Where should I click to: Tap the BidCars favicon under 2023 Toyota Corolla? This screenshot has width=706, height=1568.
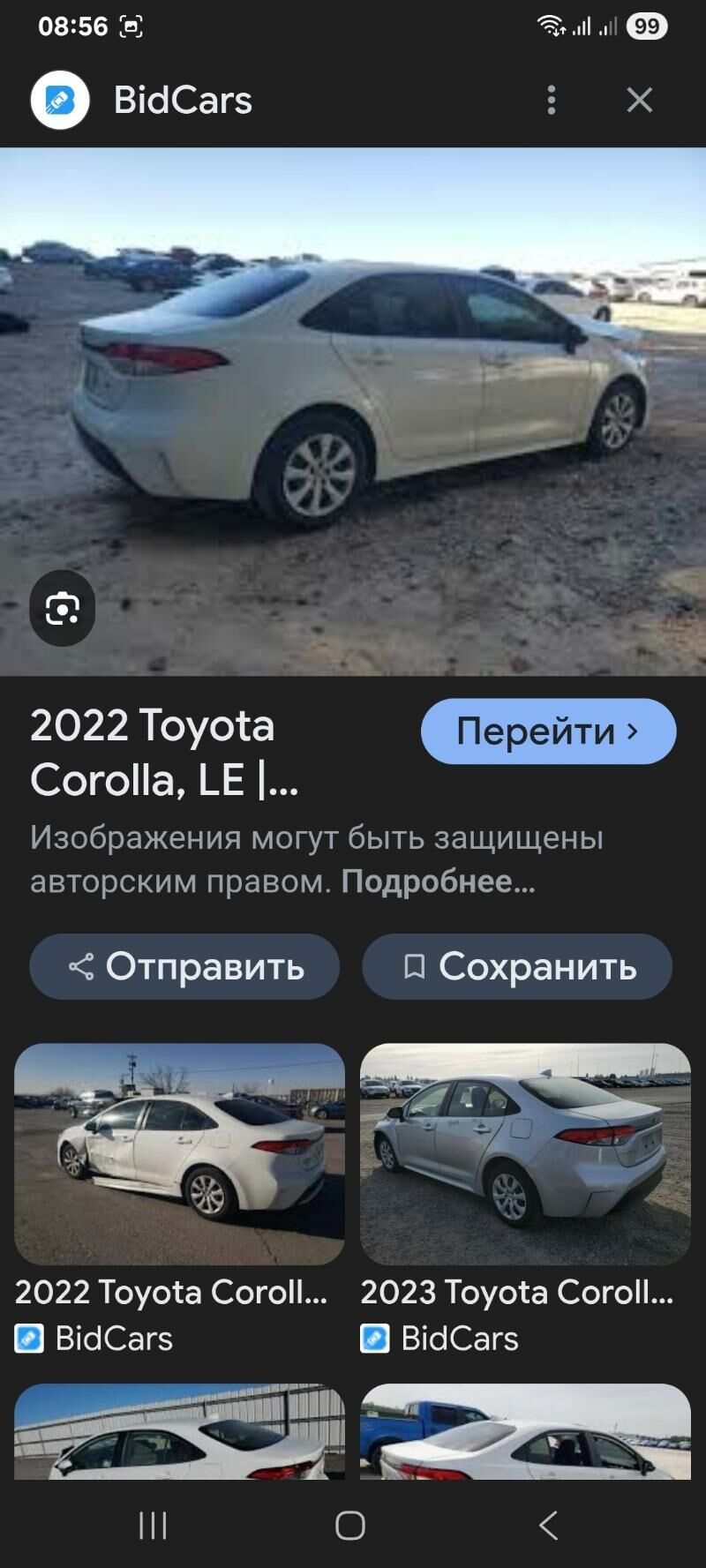point(375,1338)
